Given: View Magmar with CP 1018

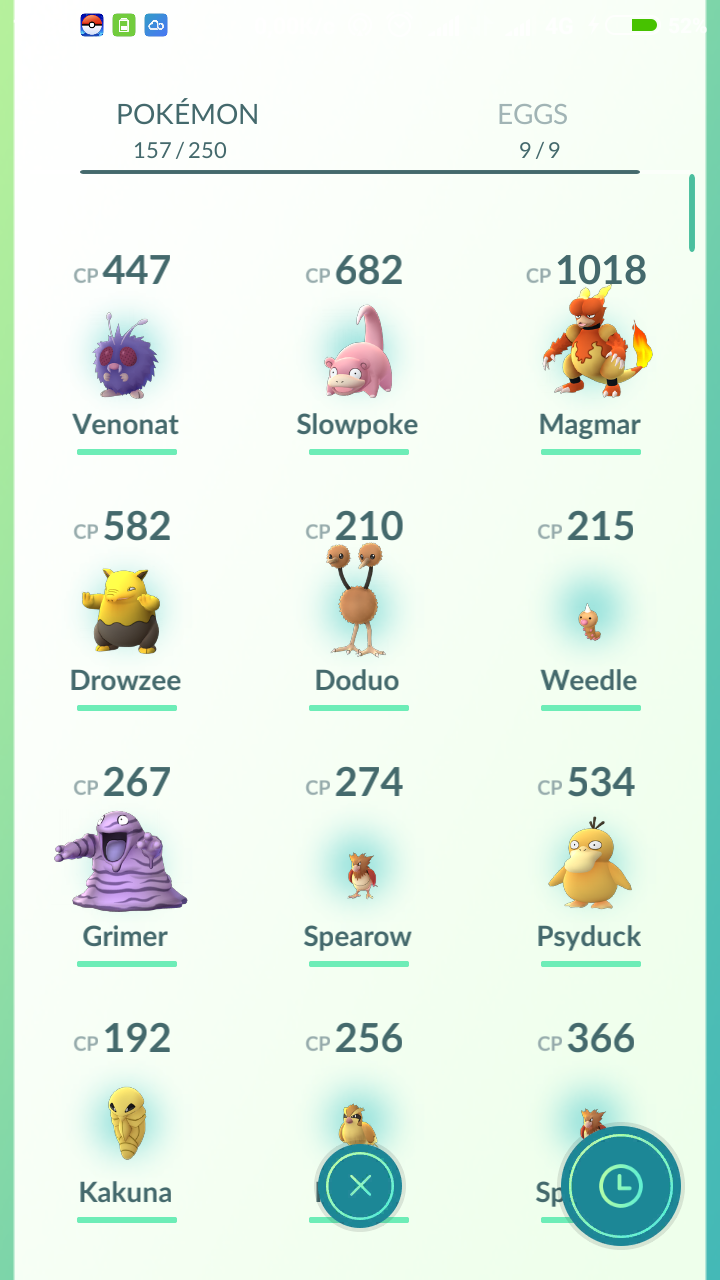Looking at the screenshot, I should tap(590, 354).
